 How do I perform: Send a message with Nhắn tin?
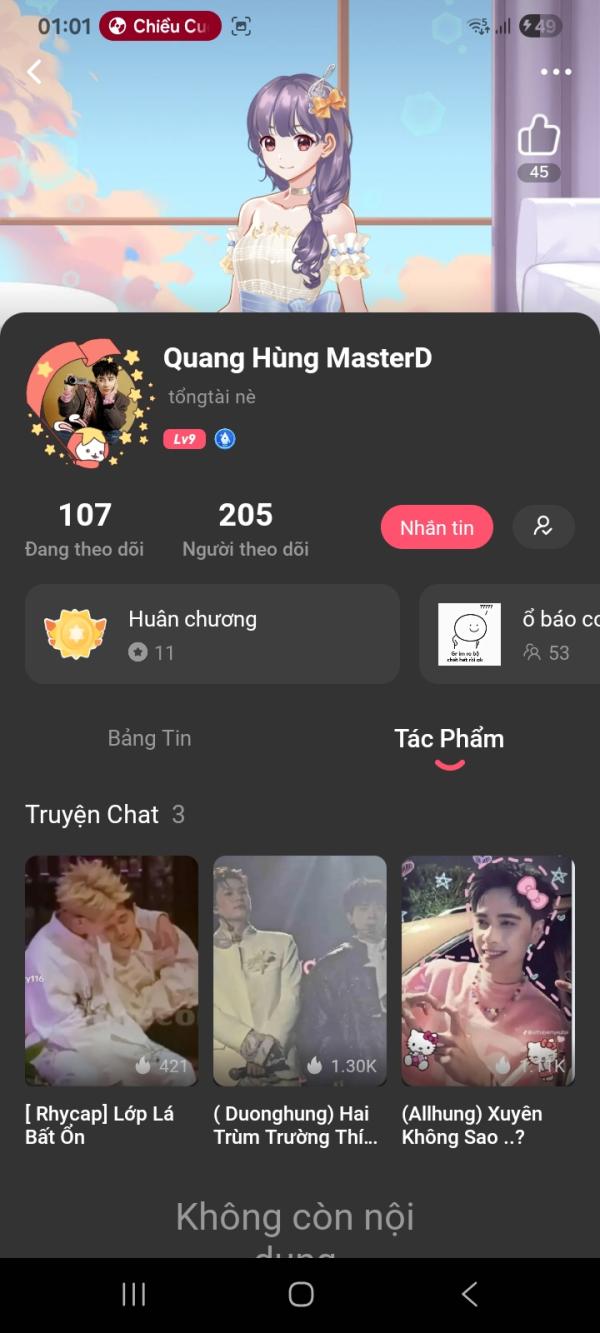(x=436, y=527)
